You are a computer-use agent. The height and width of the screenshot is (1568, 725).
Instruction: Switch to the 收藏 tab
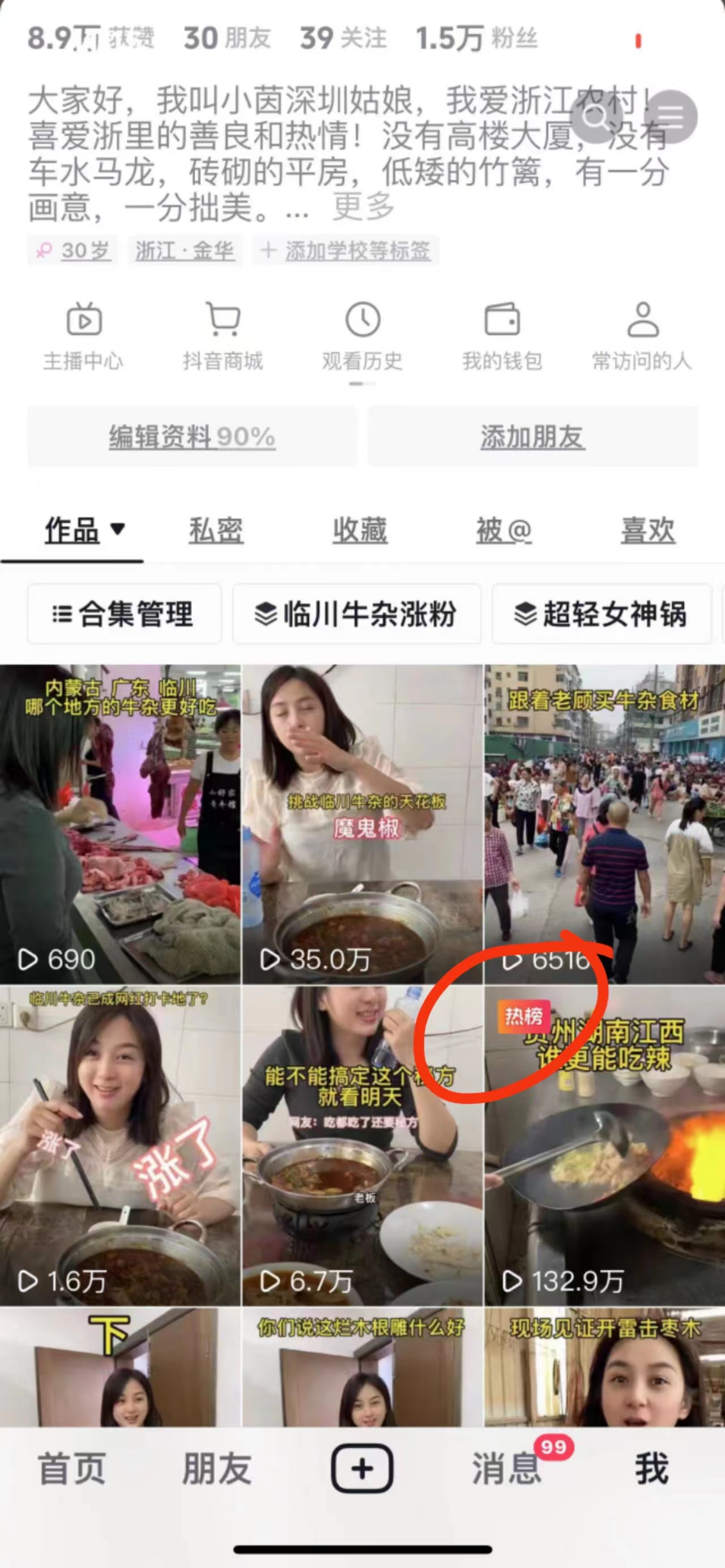360,529
